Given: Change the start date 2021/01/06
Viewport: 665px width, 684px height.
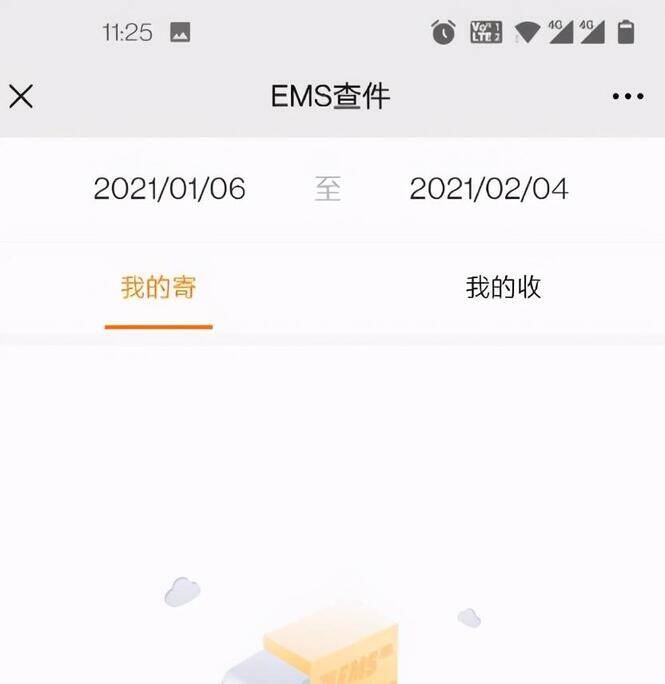Looking at the screenshot, I should (169, 188).
